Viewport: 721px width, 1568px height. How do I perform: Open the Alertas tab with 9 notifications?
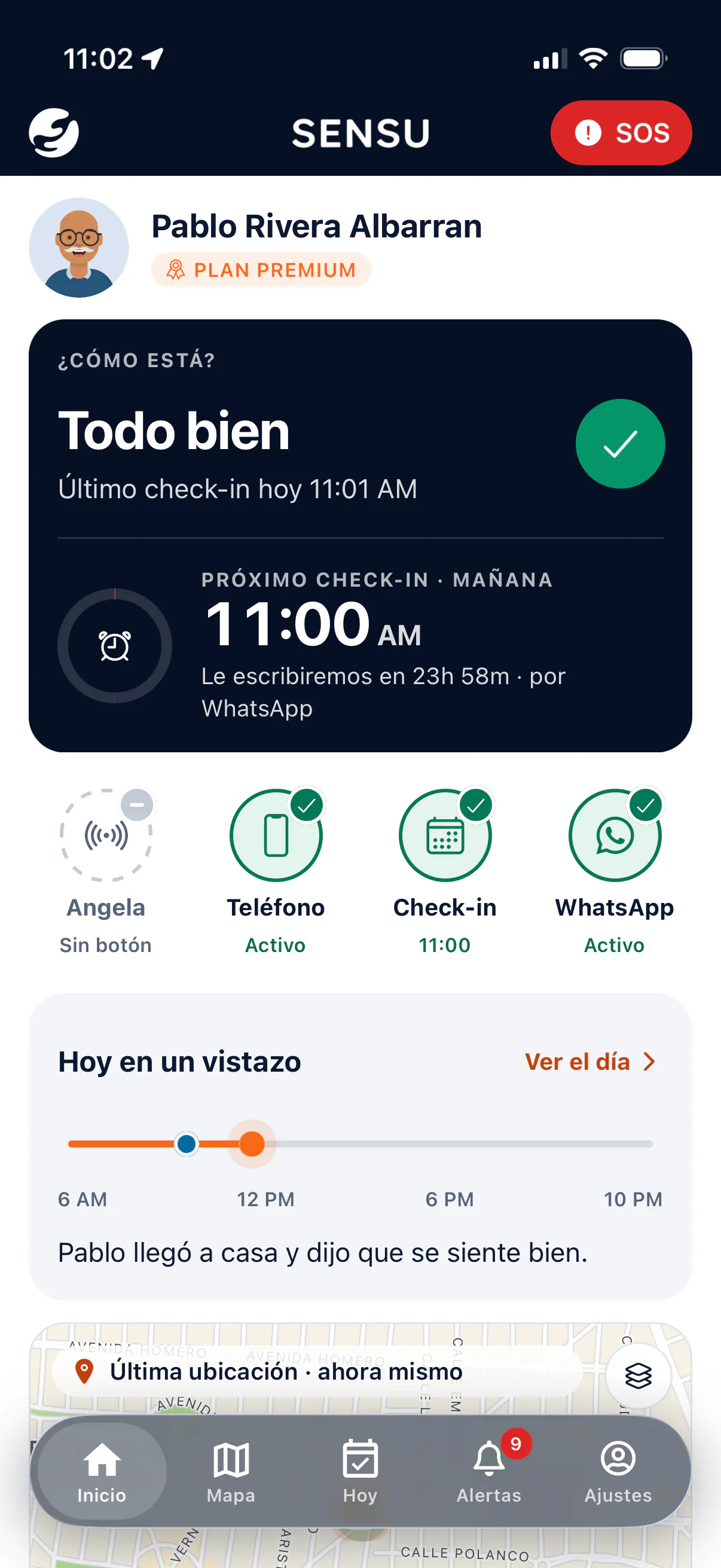coord(489,1471)
